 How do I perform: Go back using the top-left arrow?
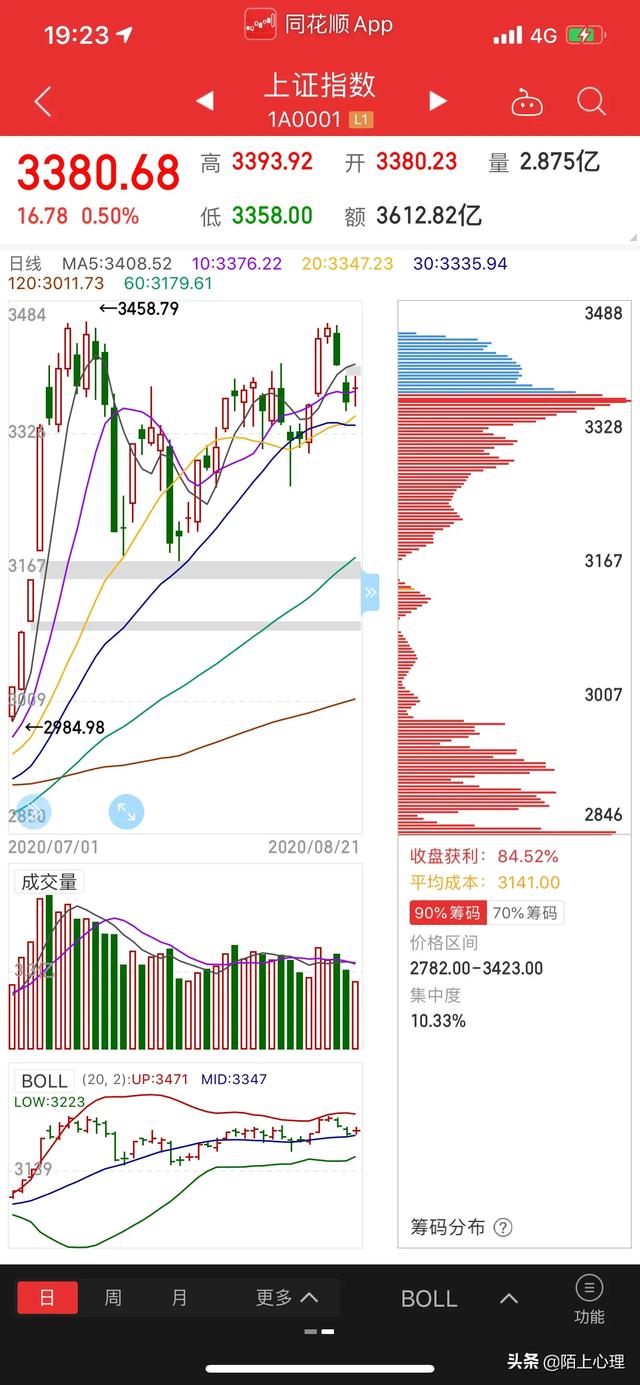coord(43,101)
